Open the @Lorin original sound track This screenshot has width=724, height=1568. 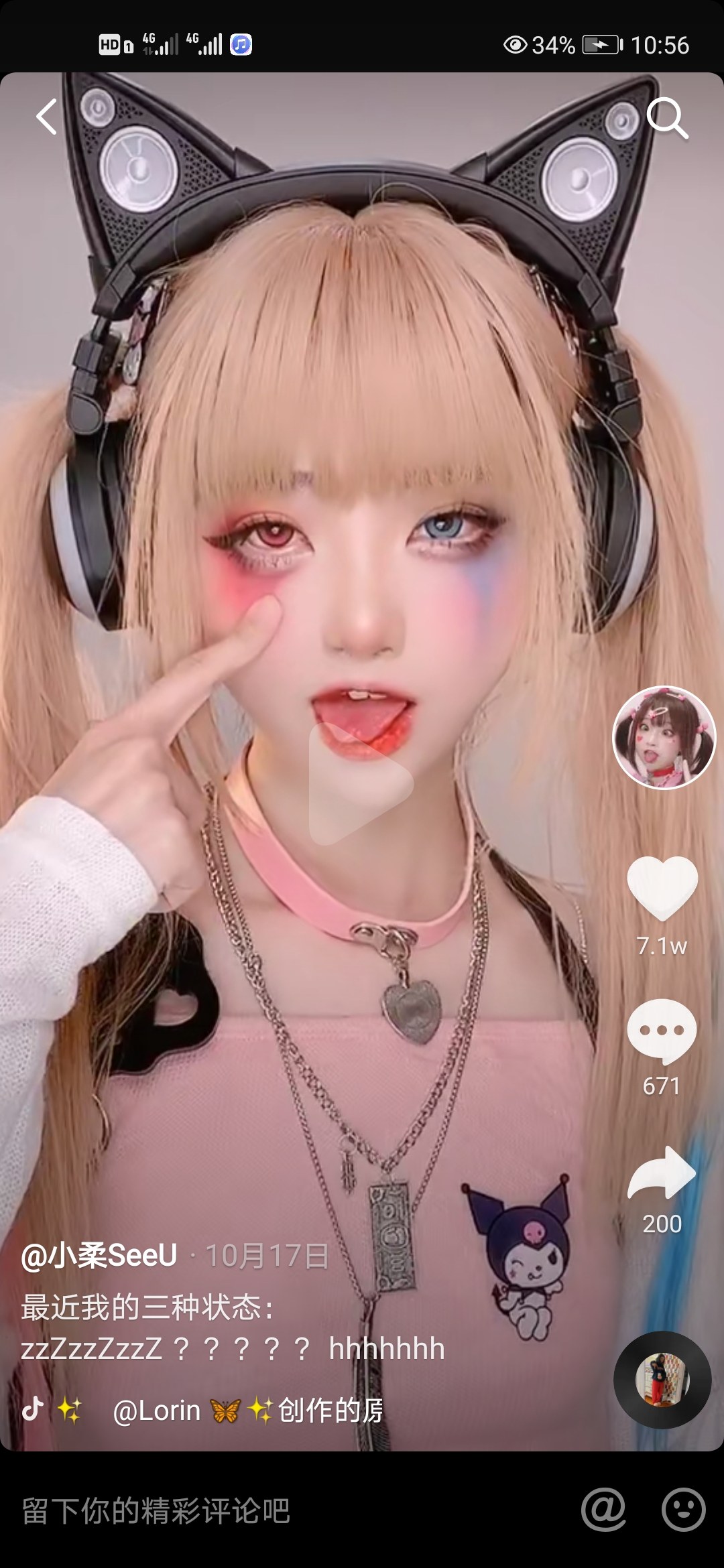[x=248, y=1411]
